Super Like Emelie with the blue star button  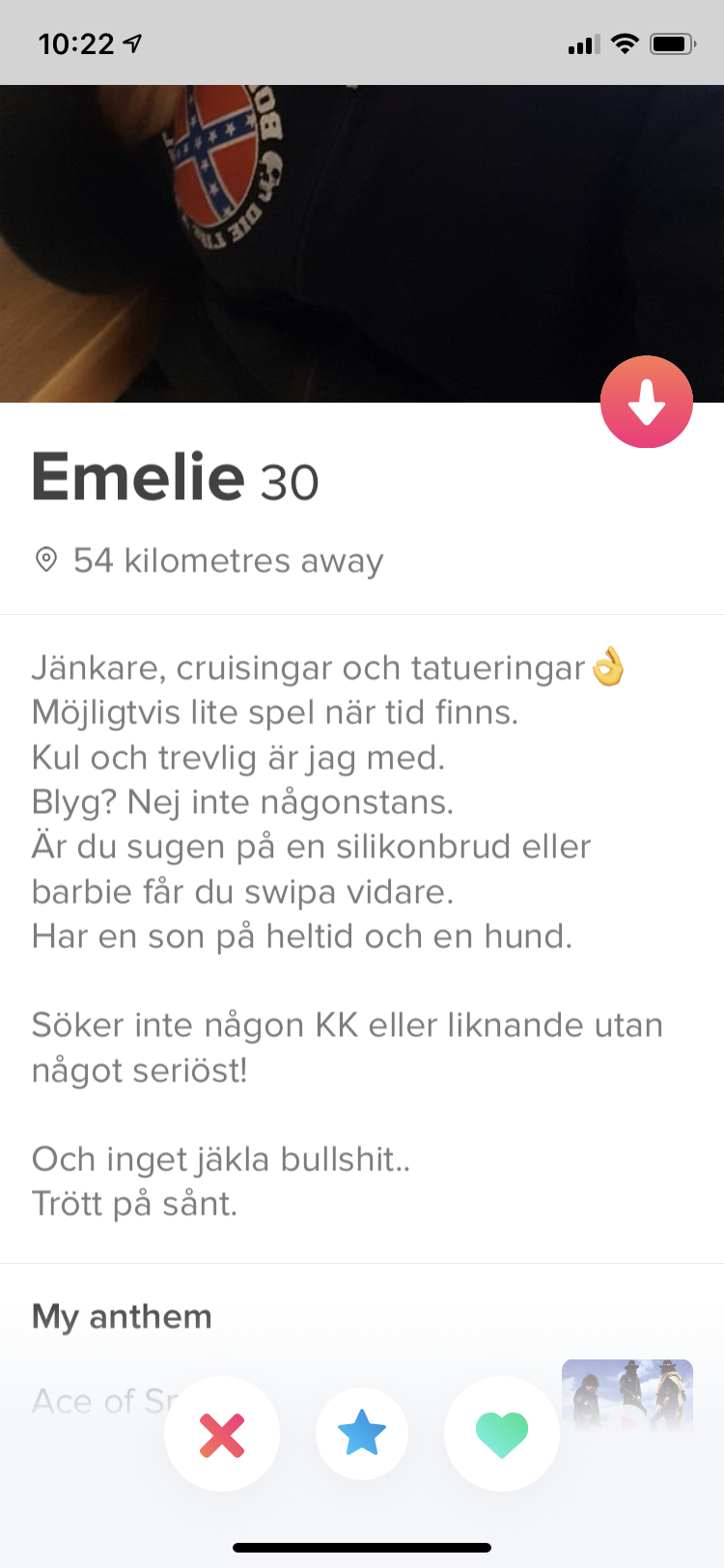coord(362,1434)
